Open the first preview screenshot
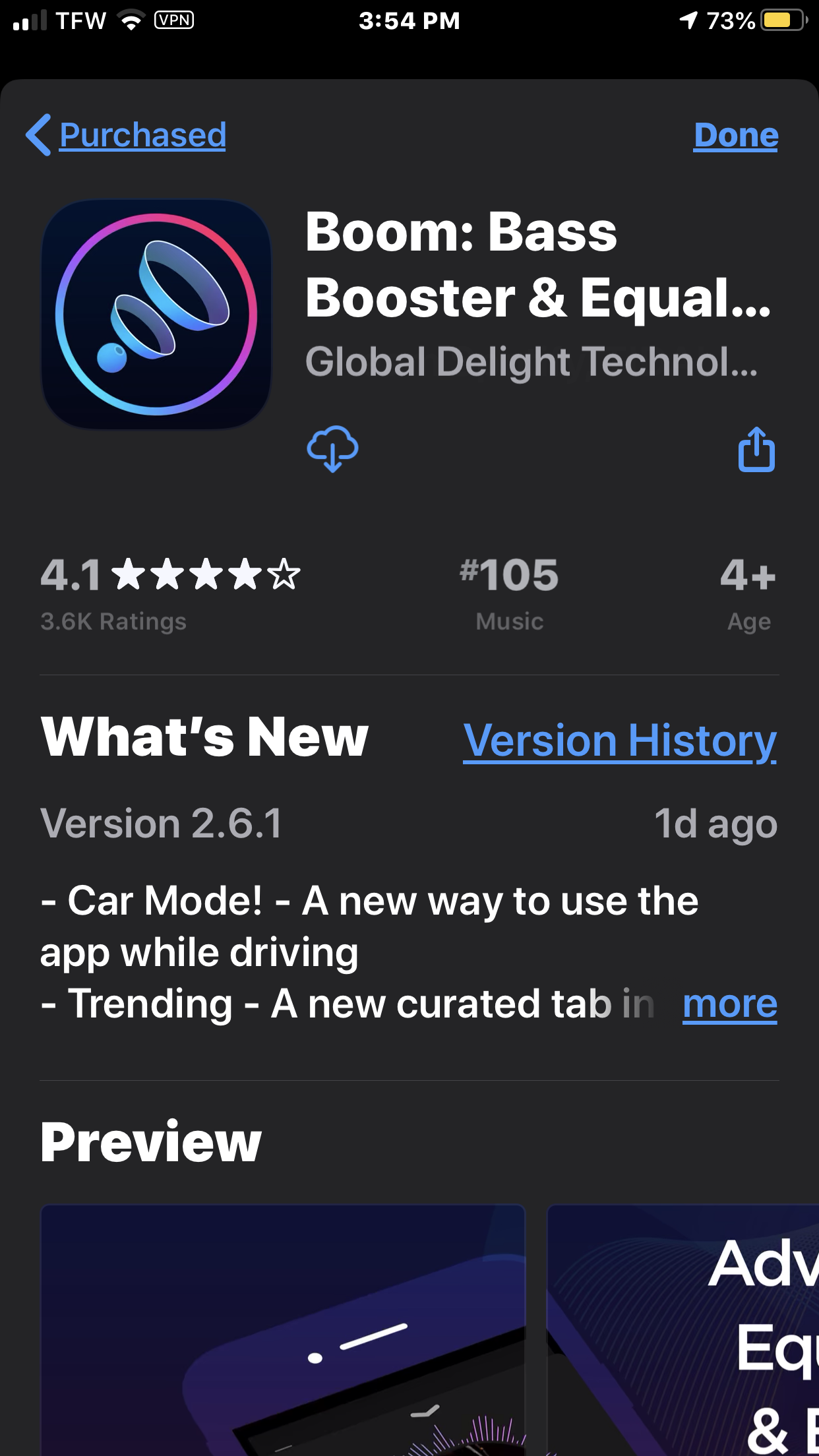This screenshot has height=1456, width=819. pyautogui.click(x=283, y=1330)
